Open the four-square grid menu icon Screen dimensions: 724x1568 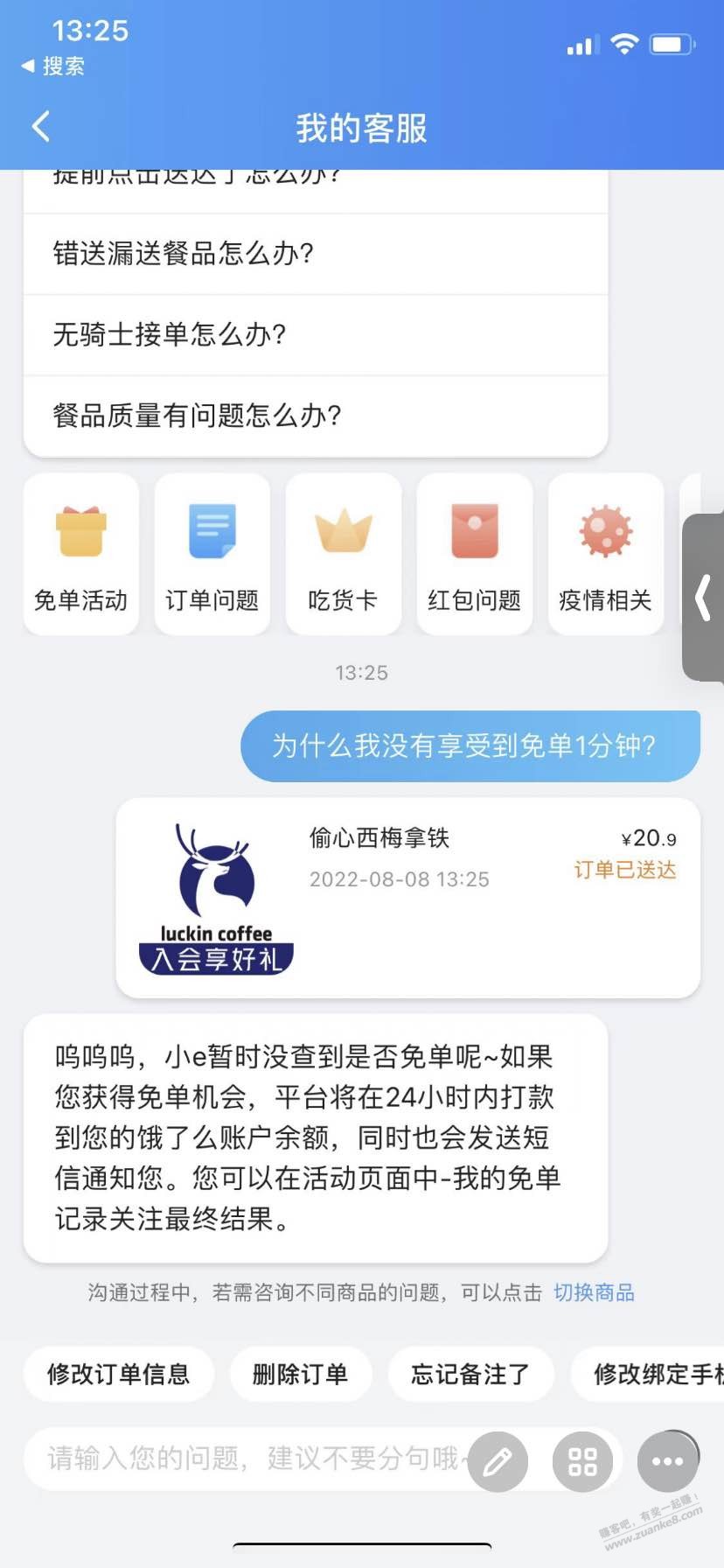(x=582, y=1460)
